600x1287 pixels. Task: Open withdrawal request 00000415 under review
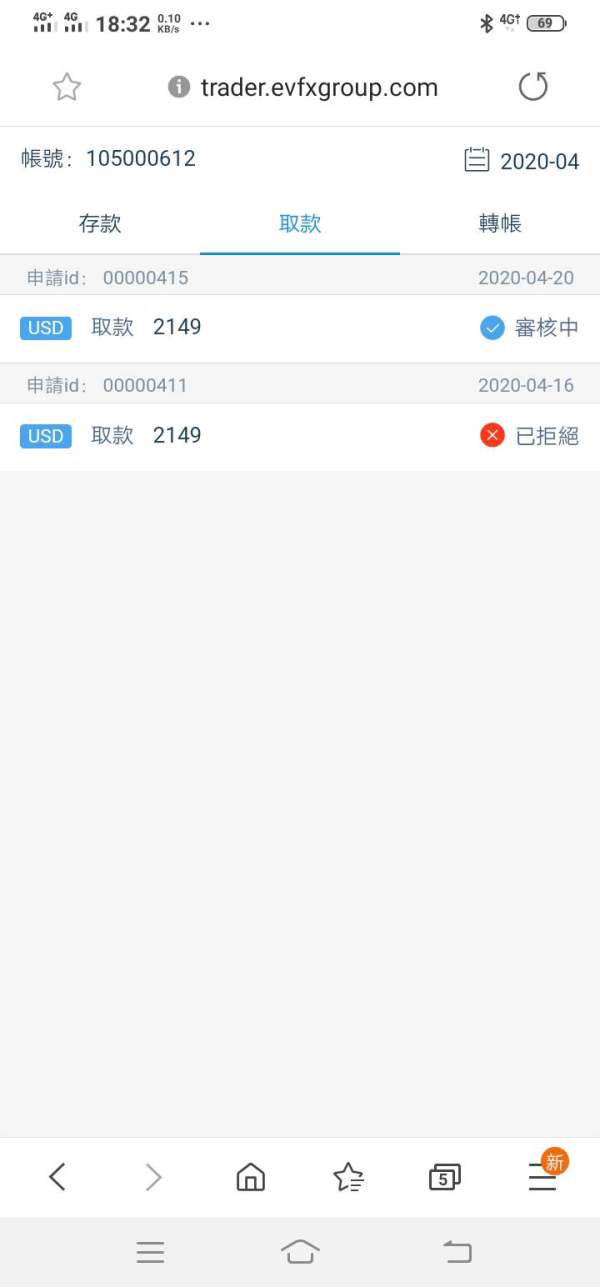coord(300,327)
